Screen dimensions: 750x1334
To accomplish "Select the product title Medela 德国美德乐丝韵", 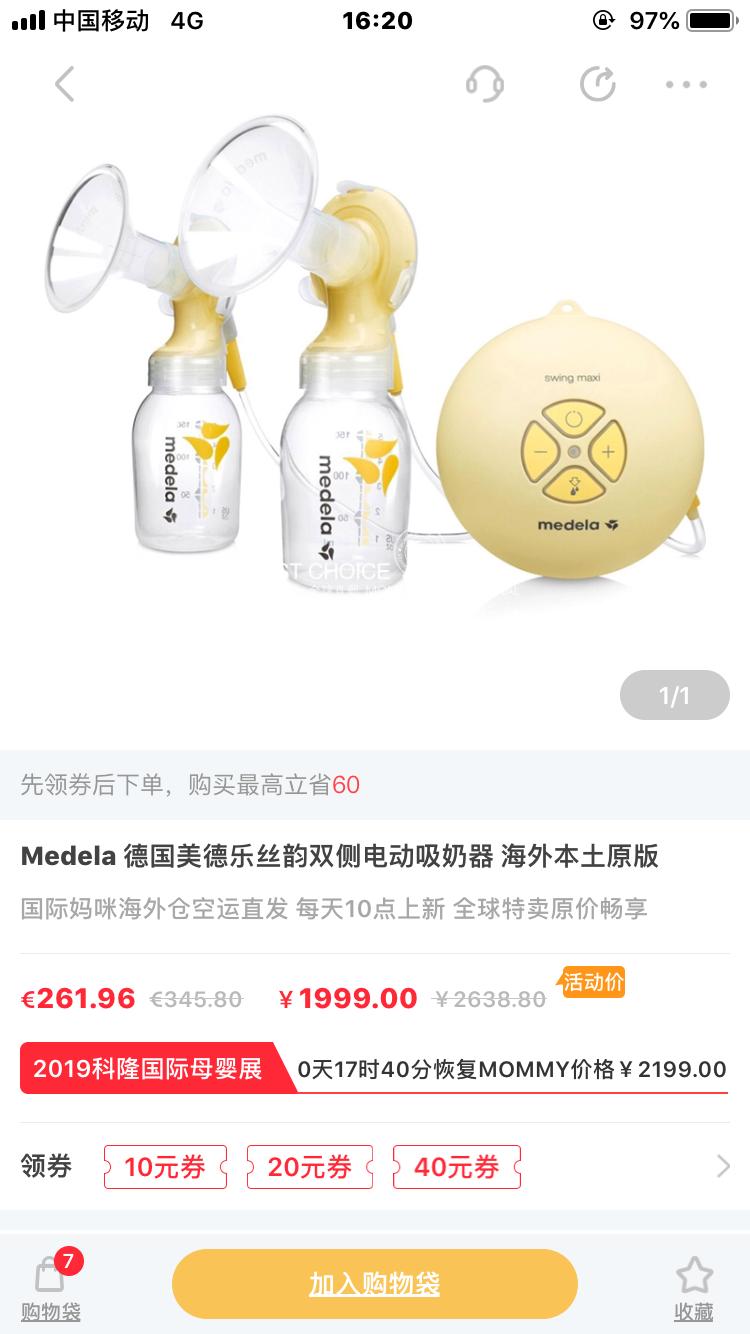I will pyautogui.click(x=375, y=855).
